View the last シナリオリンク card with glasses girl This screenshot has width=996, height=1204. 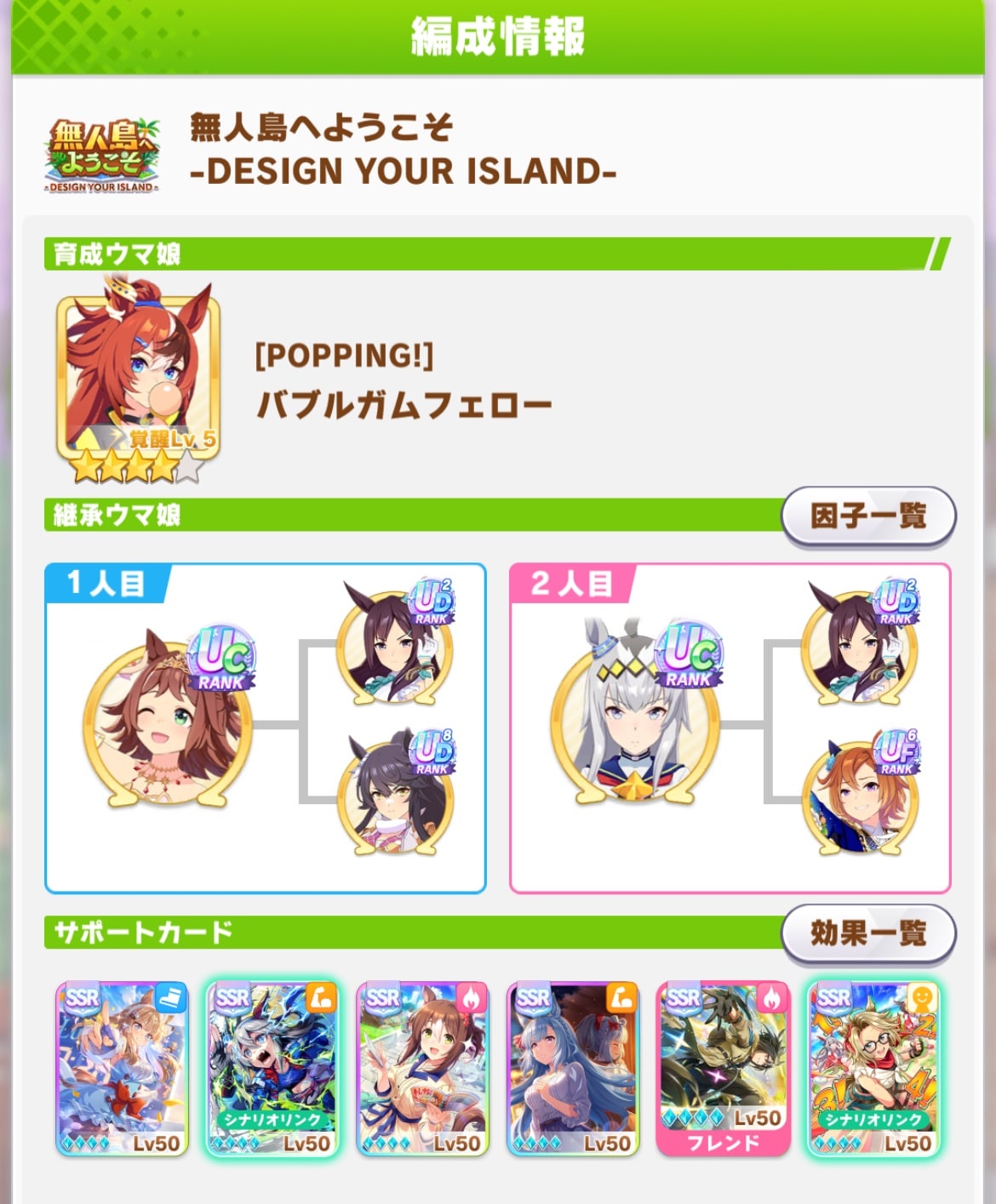(873, 1070)
